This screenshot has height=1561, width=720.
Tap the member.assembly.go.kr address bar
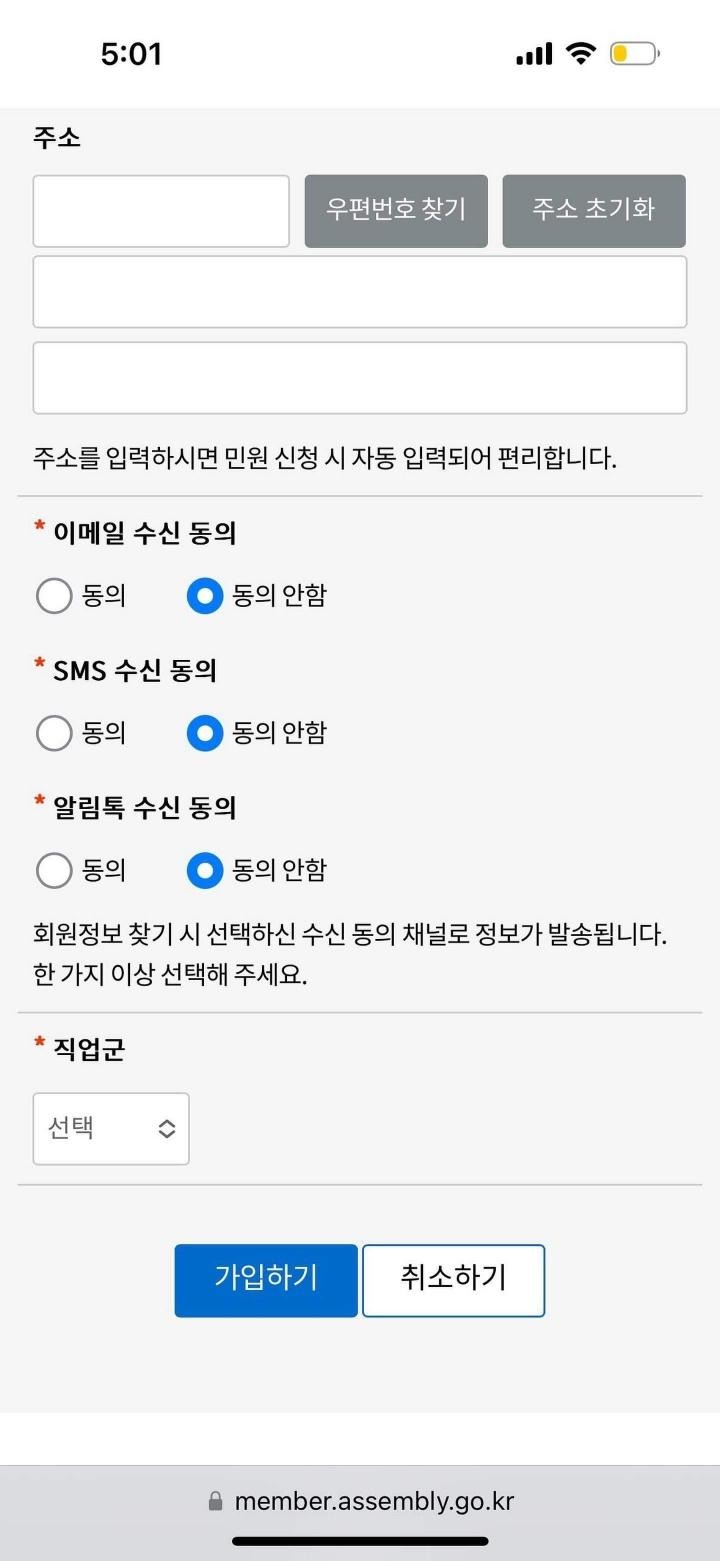[360, 1501]
